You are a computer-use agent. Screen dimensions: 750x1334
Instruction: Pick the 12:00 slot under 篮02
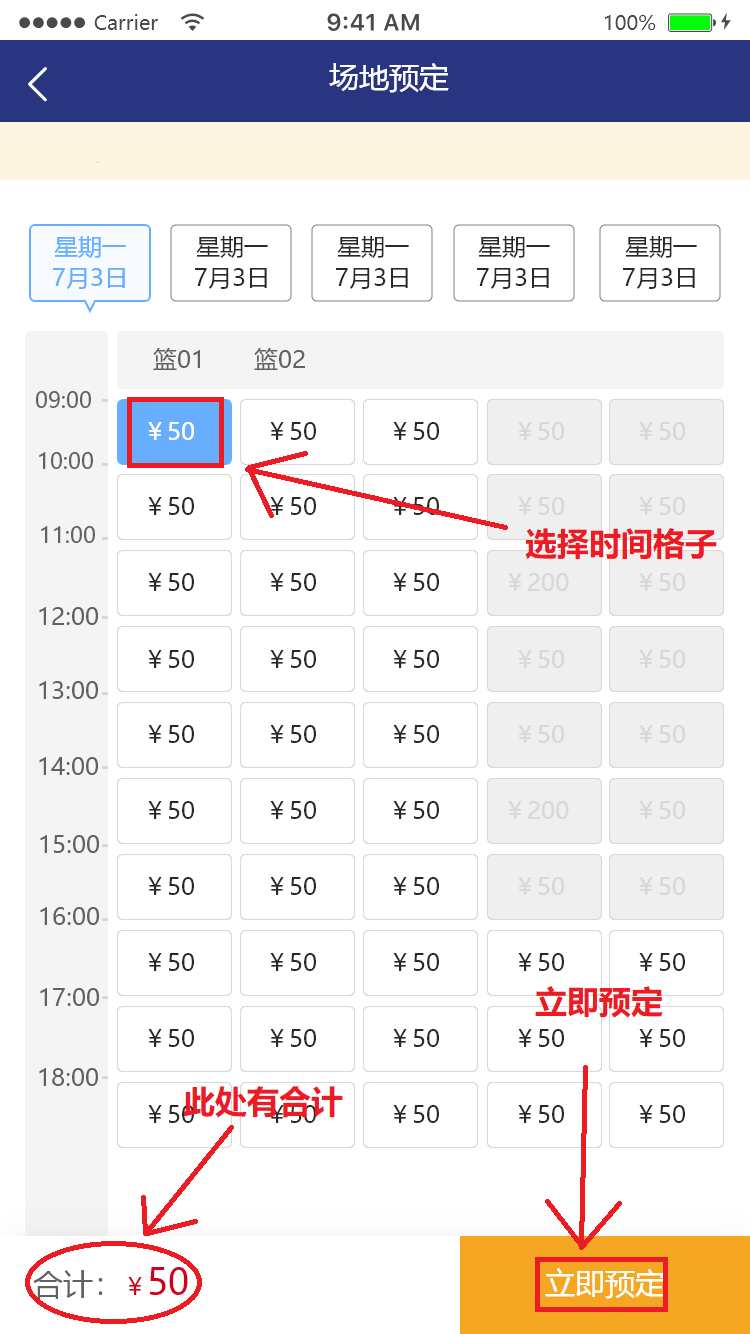click(x=297, y=659)
